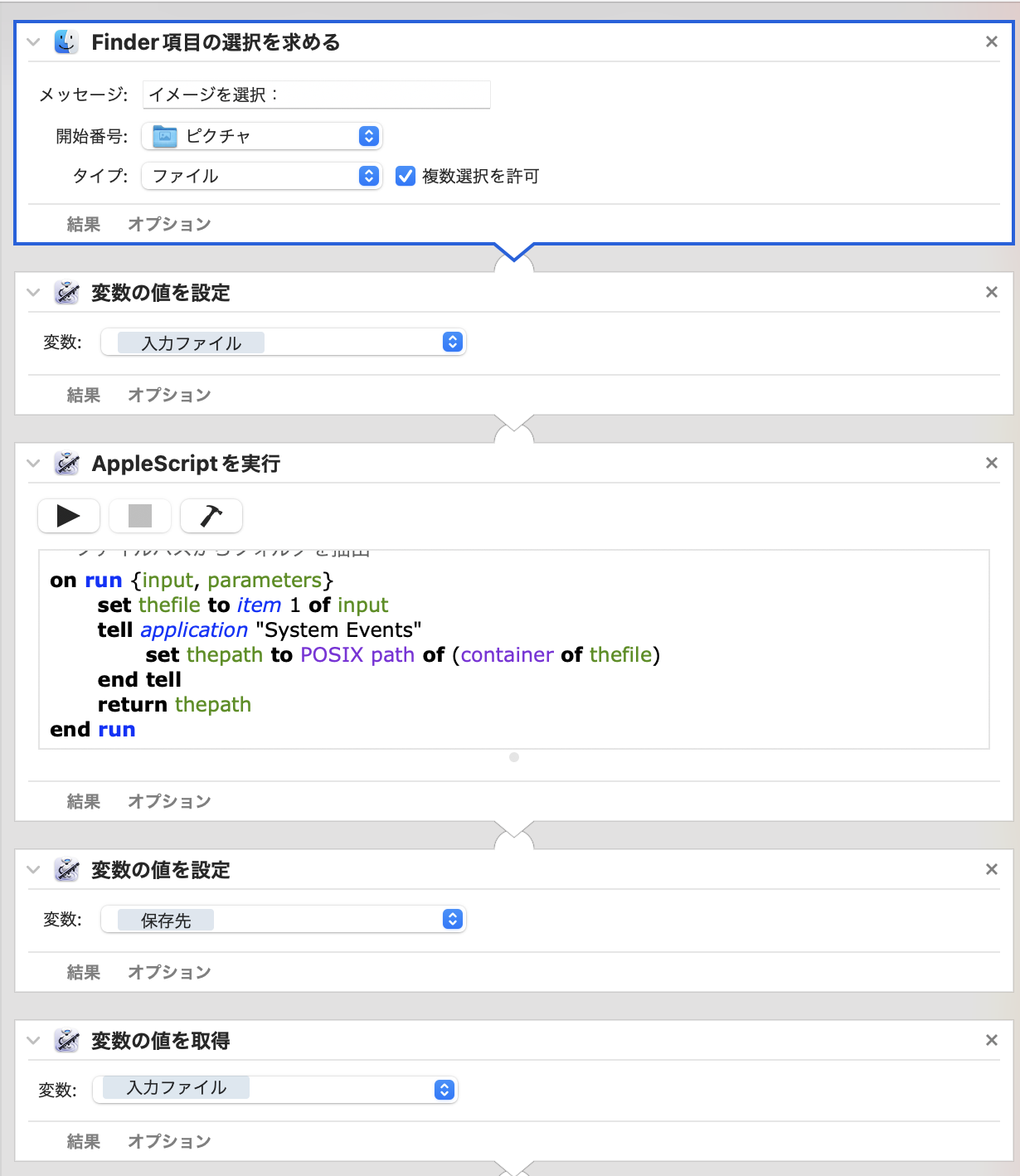The width and height of the screenshot is (1020, 1176).
Task: Open オプション under Finder項目の選択を求める
Action: coord(169,224)
